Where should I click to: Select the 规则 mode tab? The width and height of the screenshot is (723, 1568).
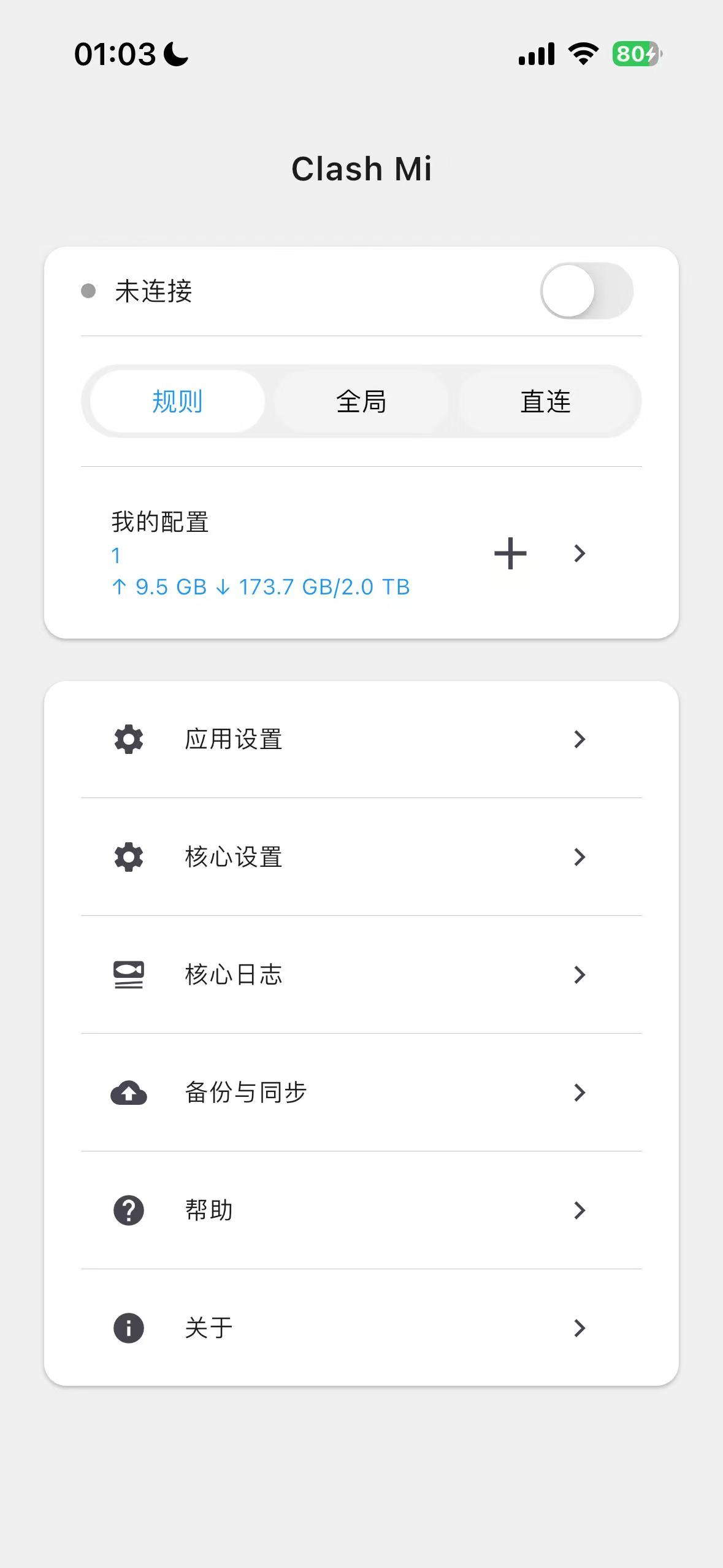point(177,402)
